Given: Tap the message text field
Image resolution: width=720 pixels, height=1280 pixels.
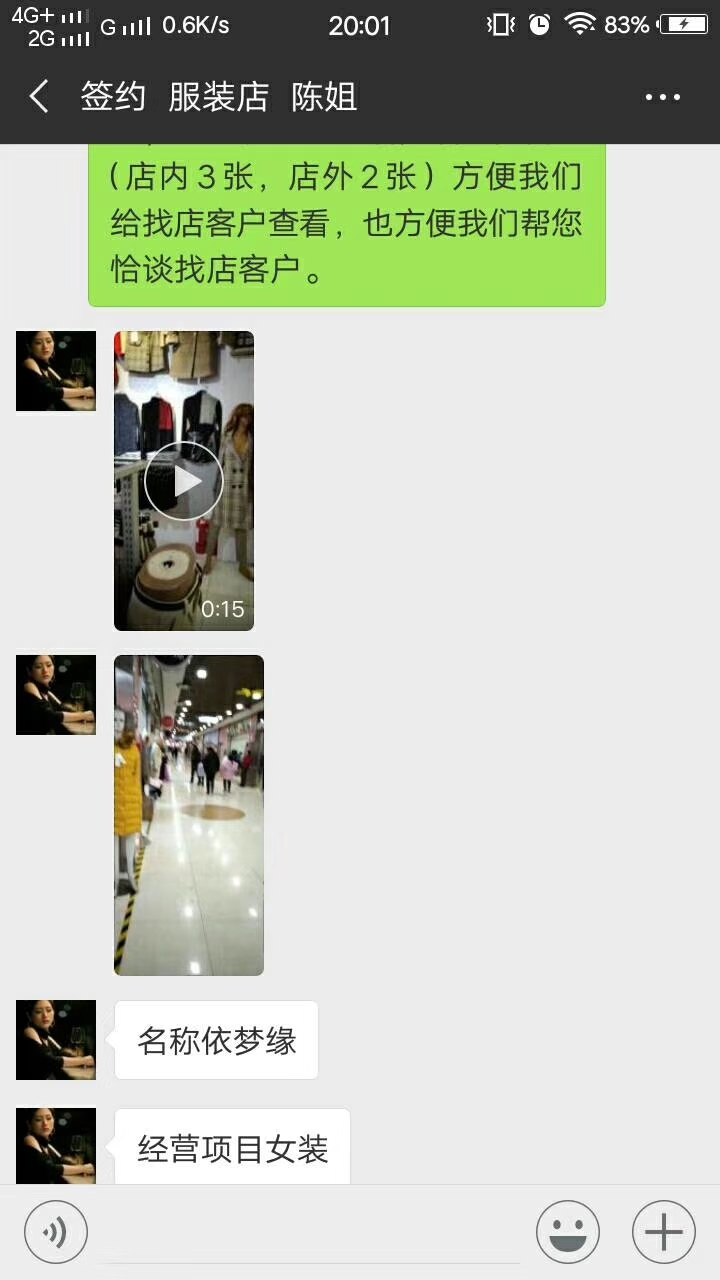Looking at the screenshot, I should [312, 1232].
